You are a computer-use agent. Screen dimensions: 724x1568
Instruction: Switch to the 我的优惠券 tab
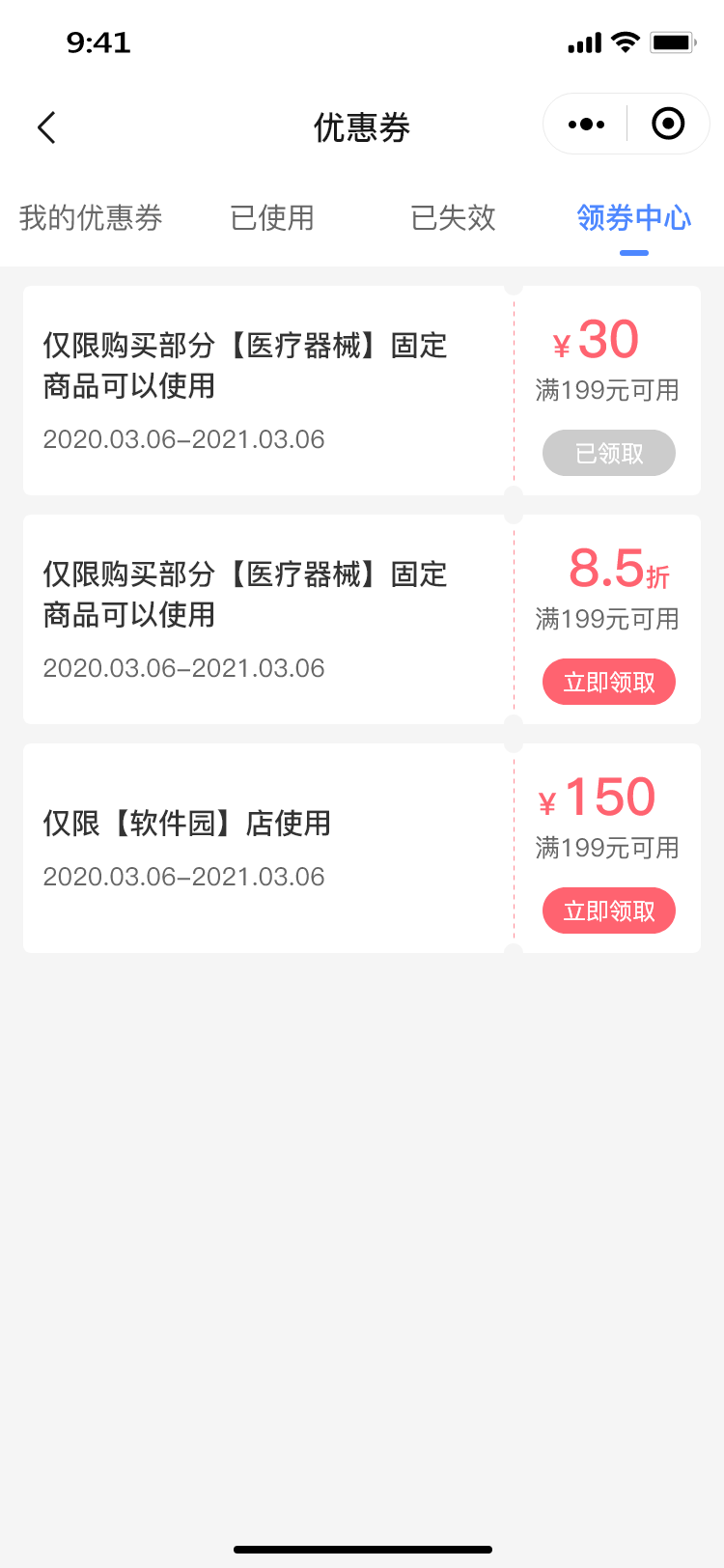(91, 218)
